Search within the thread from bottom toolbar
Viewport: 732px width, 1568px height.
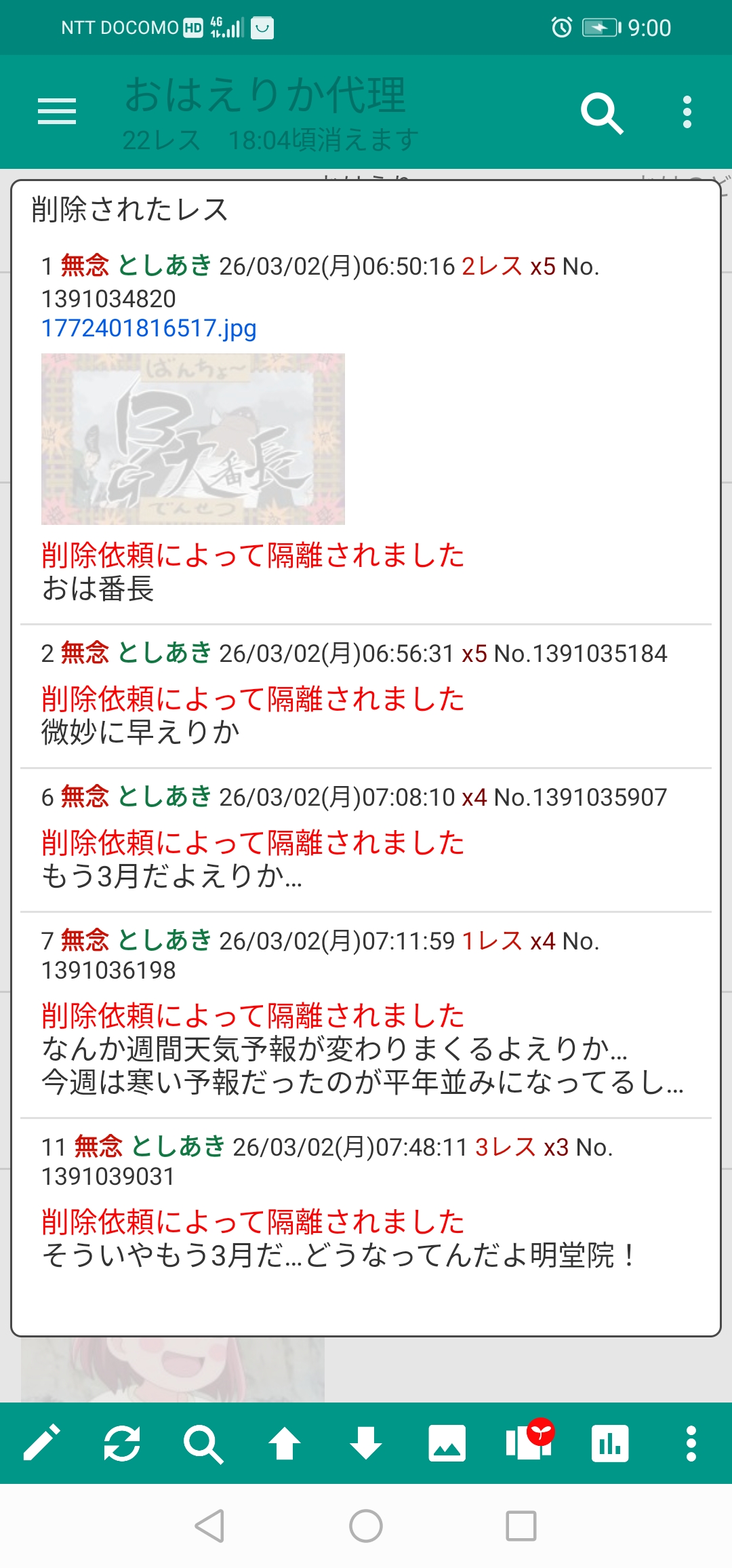tap(203, 1443)
